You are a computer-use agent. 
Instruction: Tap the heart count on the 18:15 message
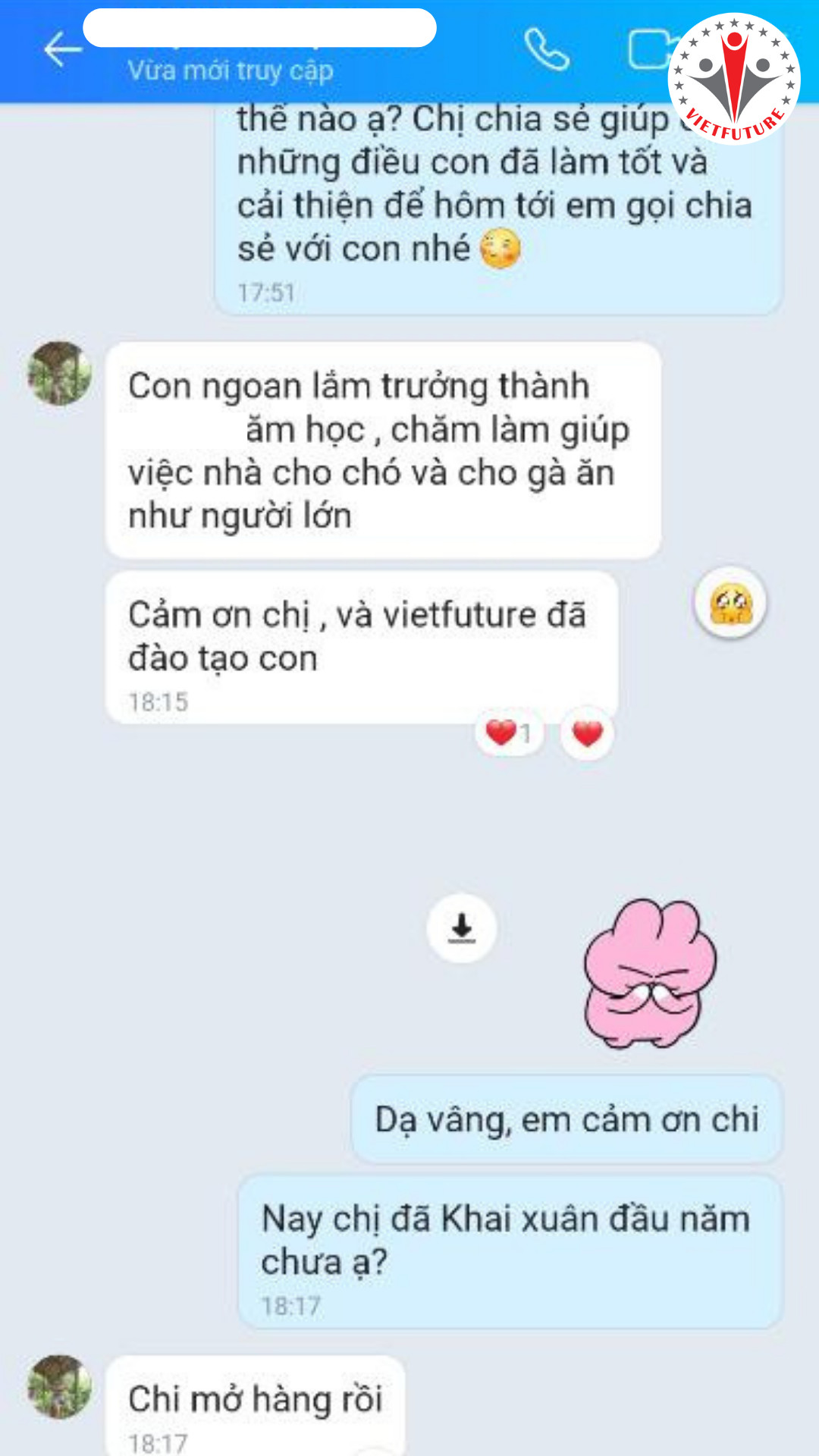(510, 733)
